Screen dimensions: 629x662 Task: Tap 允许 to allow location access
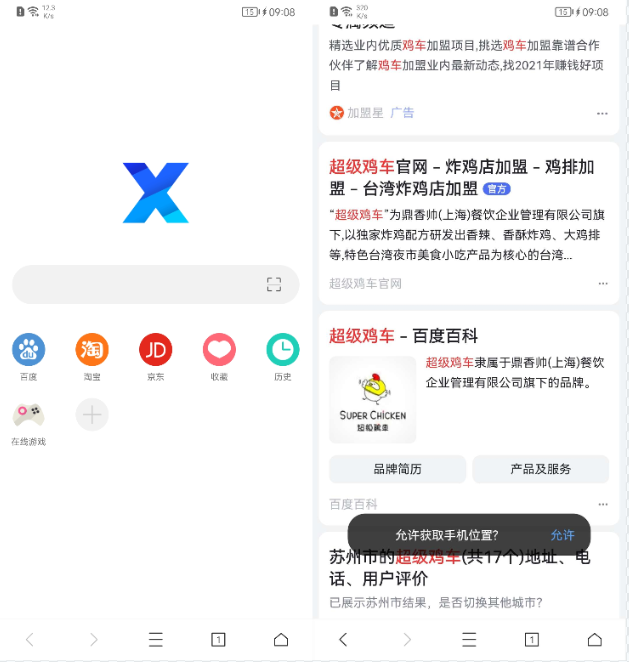[562, 535]
